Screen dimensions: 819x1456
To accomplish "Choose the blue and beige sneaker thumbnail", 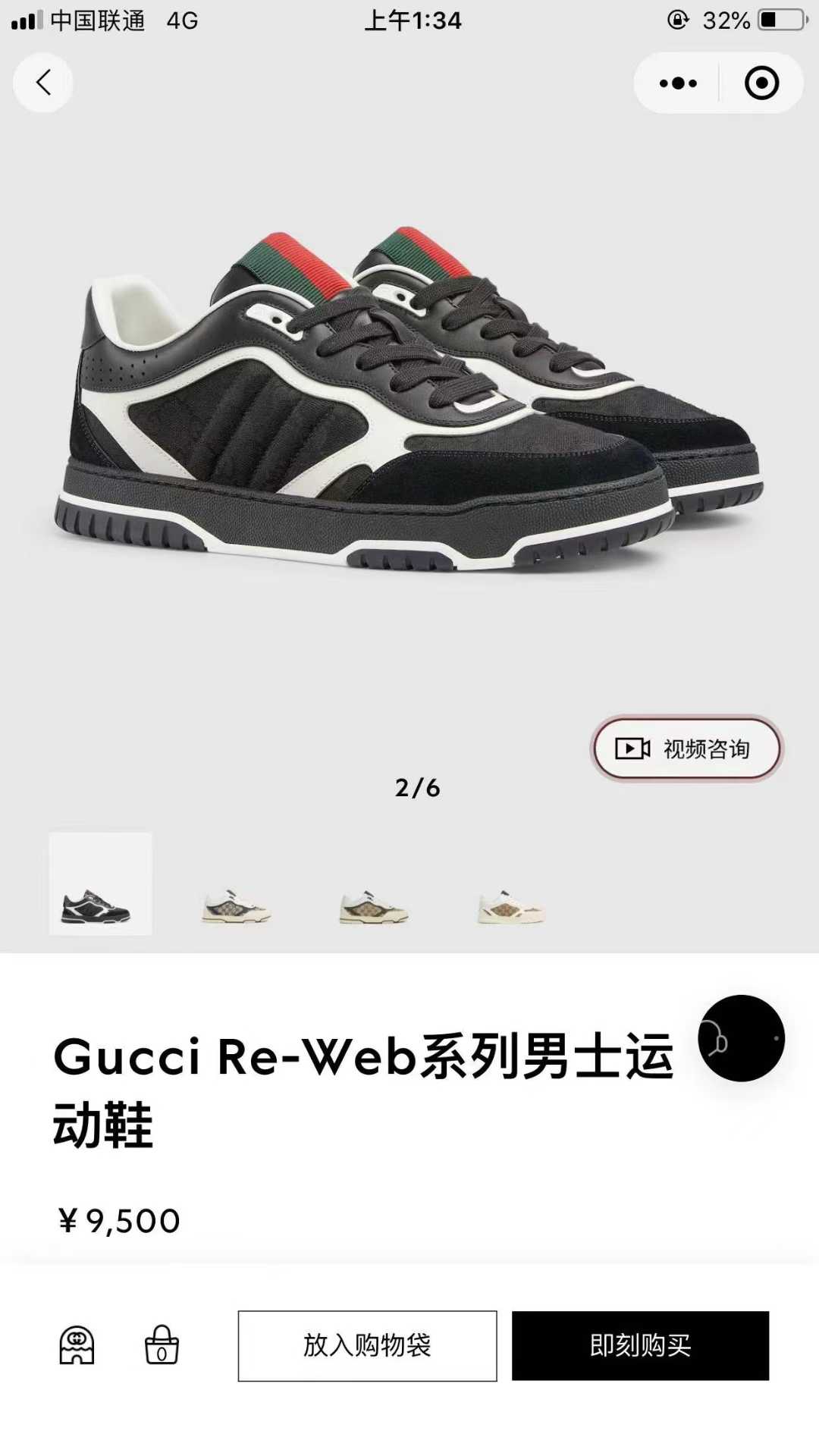I will point(237,905).
